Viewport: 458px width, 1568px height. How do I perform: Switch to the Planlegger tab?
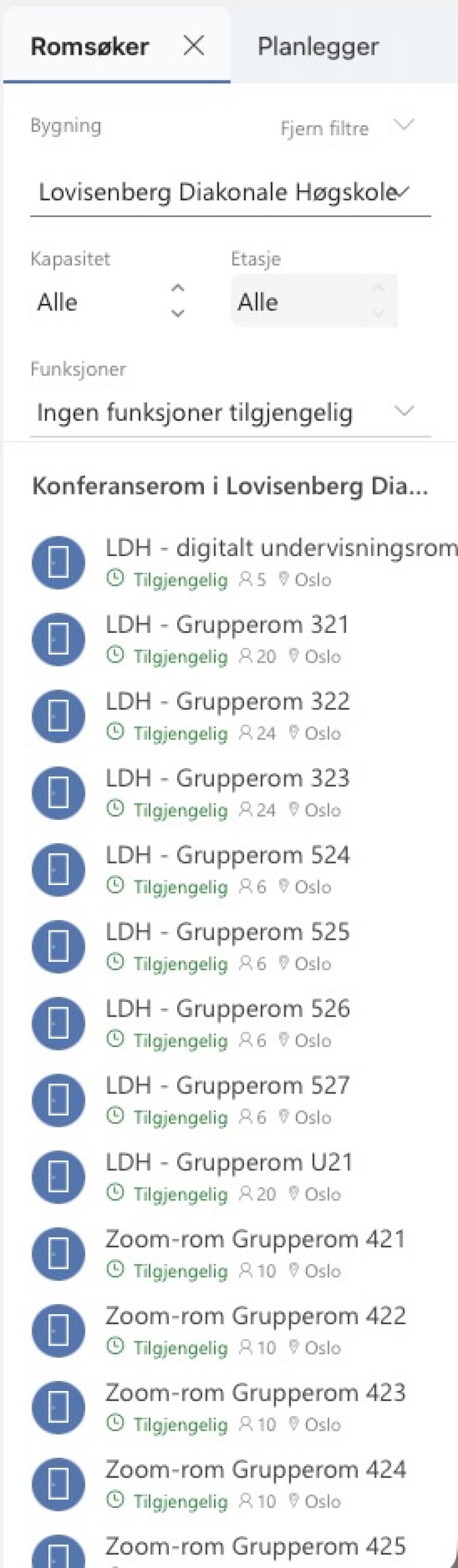(318, 47)
